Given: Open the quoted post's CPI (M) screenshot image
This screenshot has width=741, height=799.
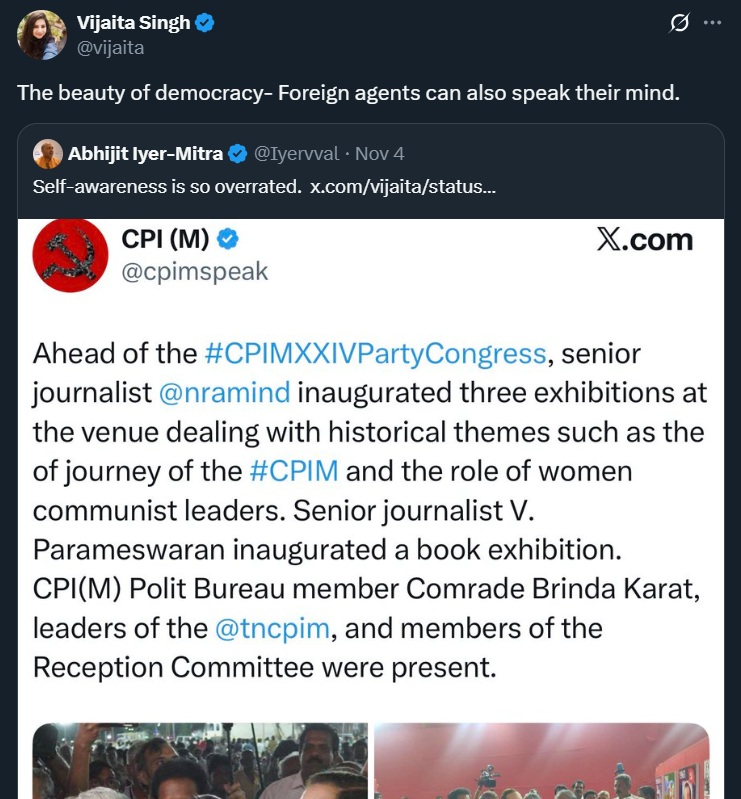Looking at the screenshot, I should pos(370,500).
